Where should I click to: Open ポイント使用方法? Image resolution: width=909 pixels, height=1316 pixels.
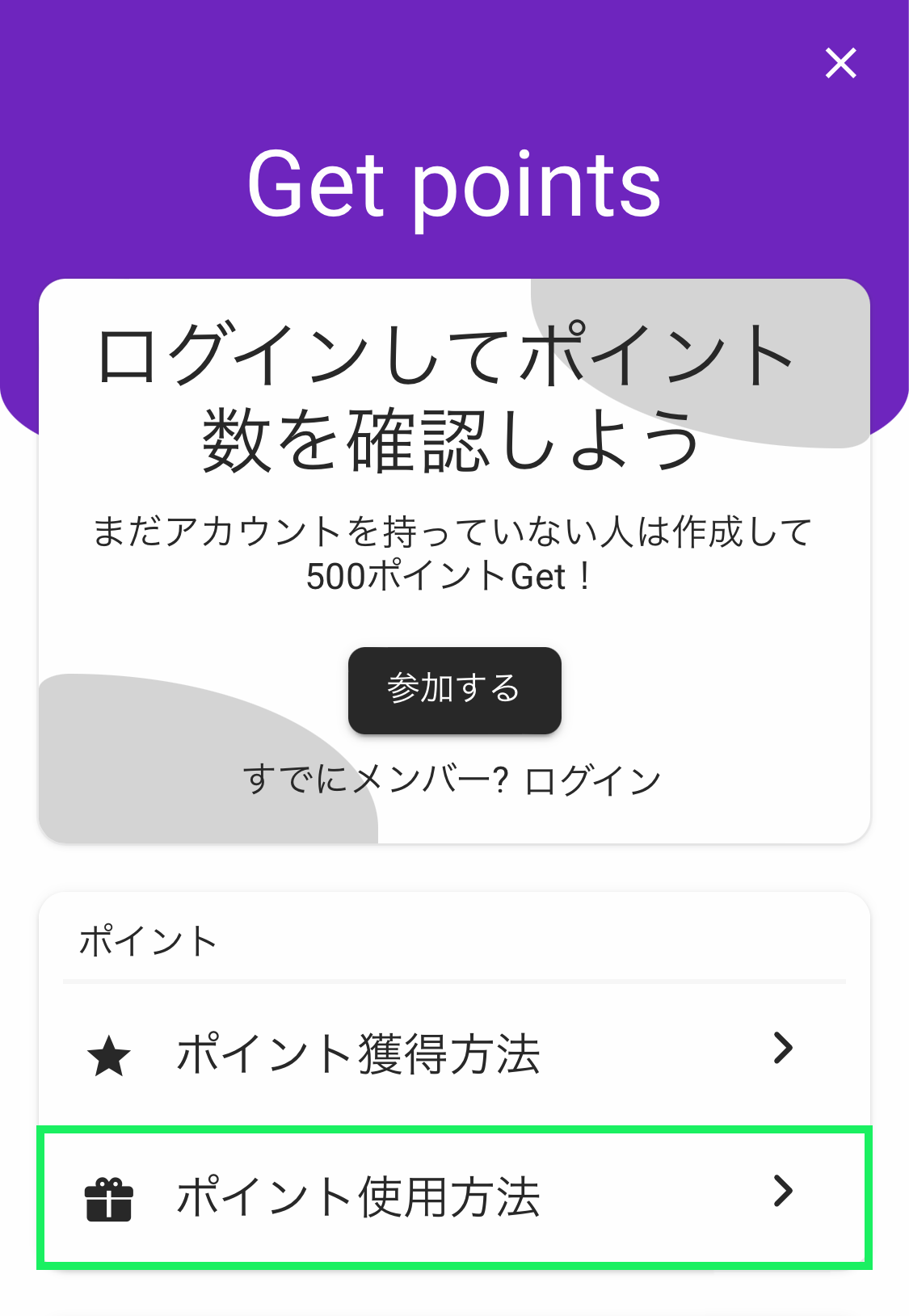[x=454, y=1197]
